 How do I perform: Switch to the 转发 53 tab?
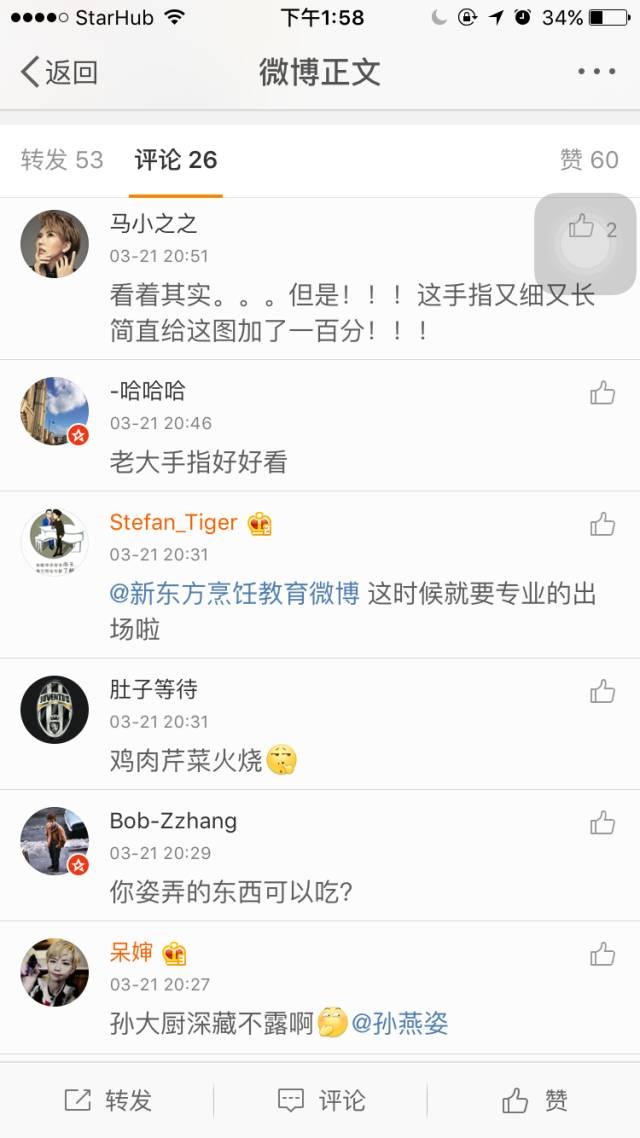(x=62, y=160)
